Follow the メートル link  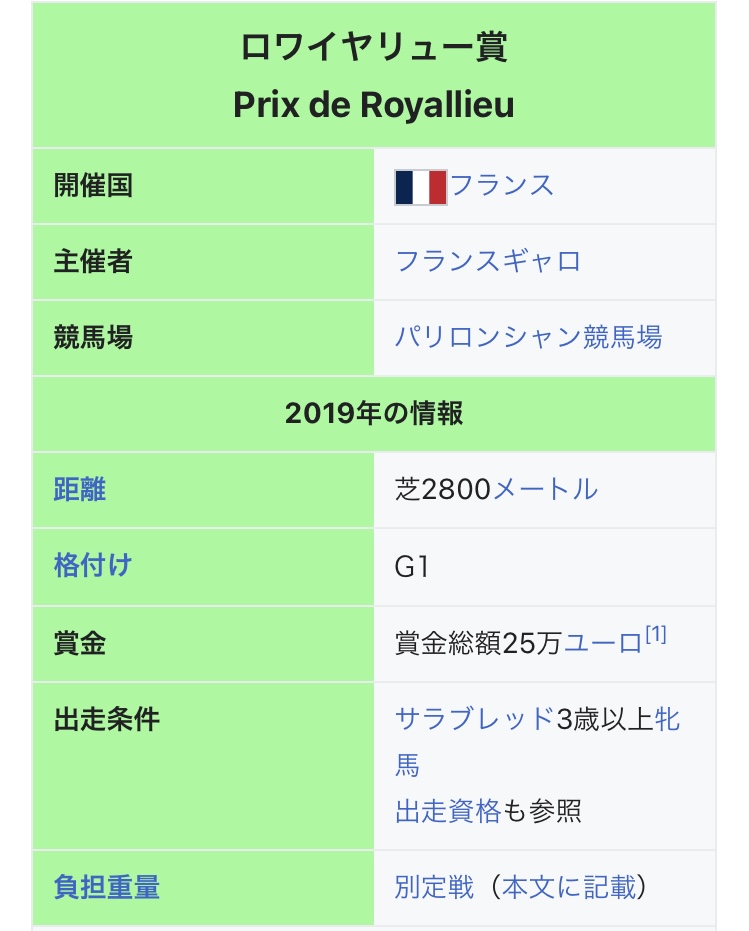point(545,490)
